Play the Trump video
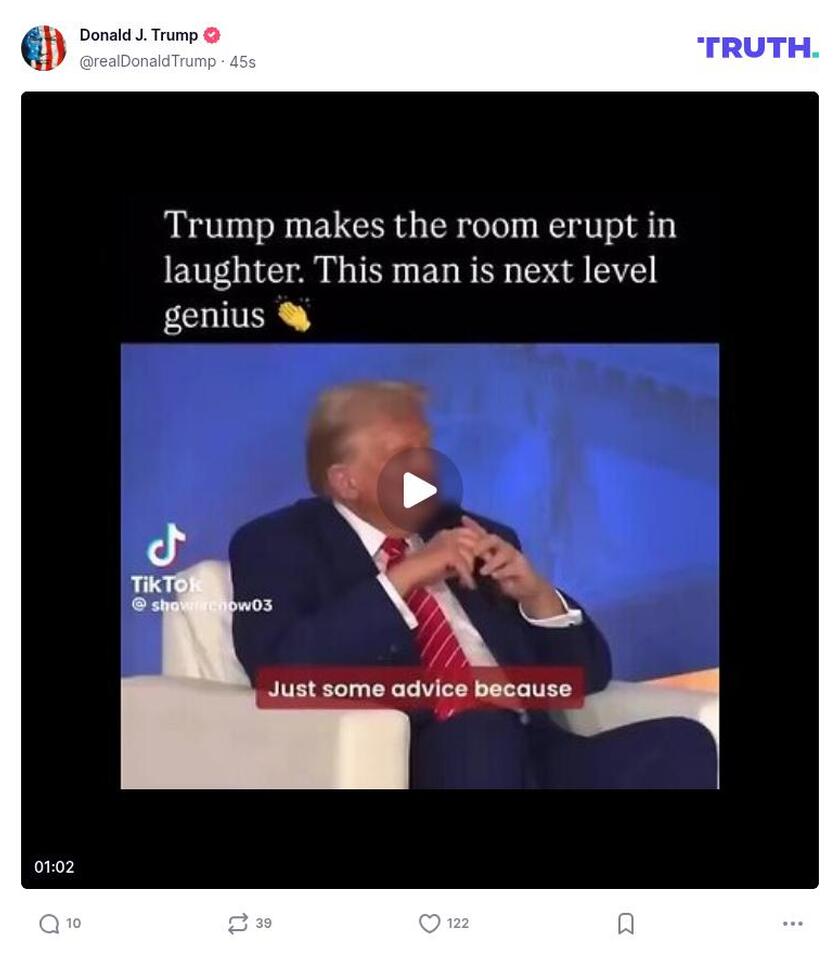Image resolution: width=840 pixels, height=961 pixels. pos(421,487)
